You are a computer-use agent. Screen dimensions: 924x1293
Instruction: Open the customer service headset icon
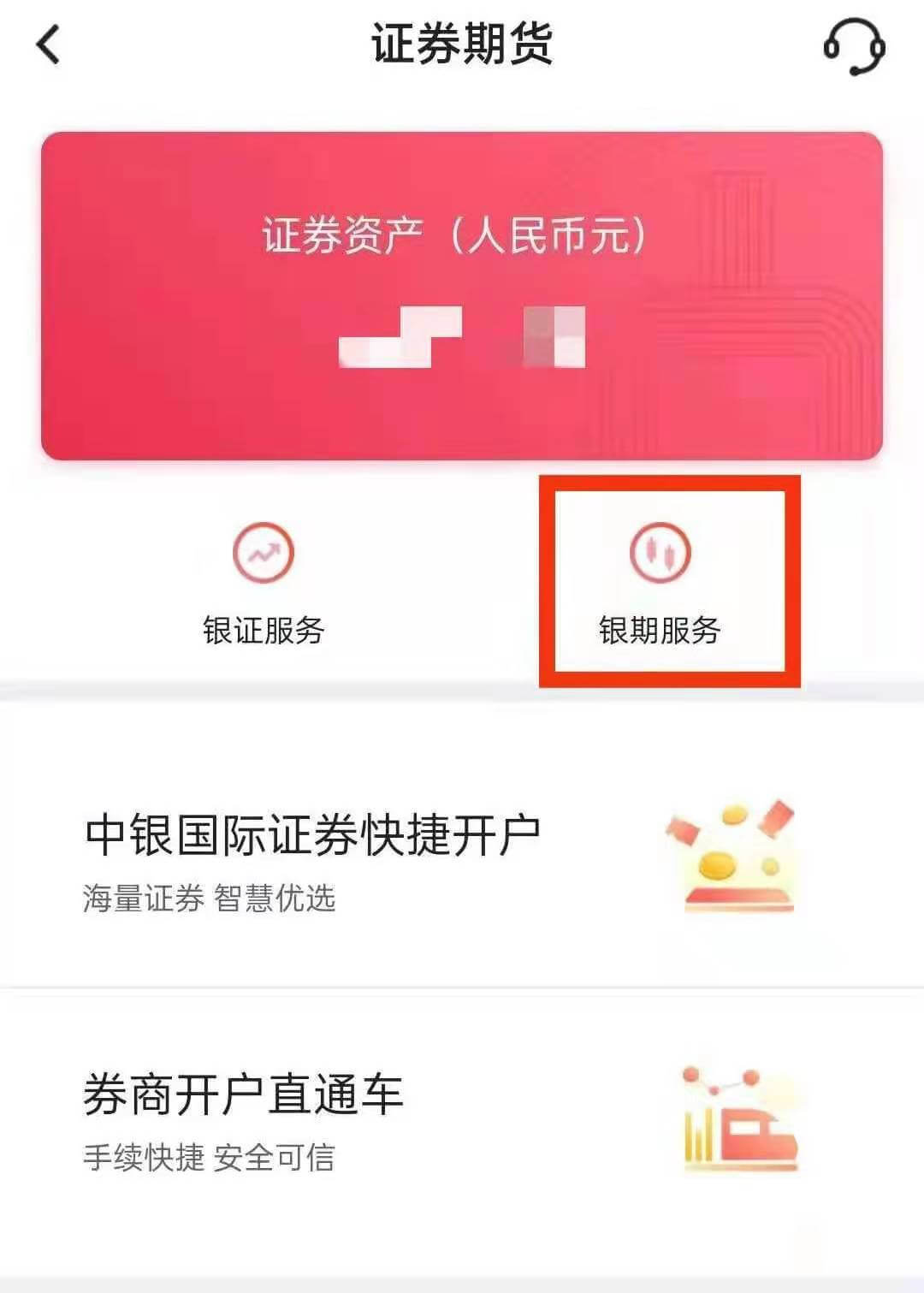[853, 46]
